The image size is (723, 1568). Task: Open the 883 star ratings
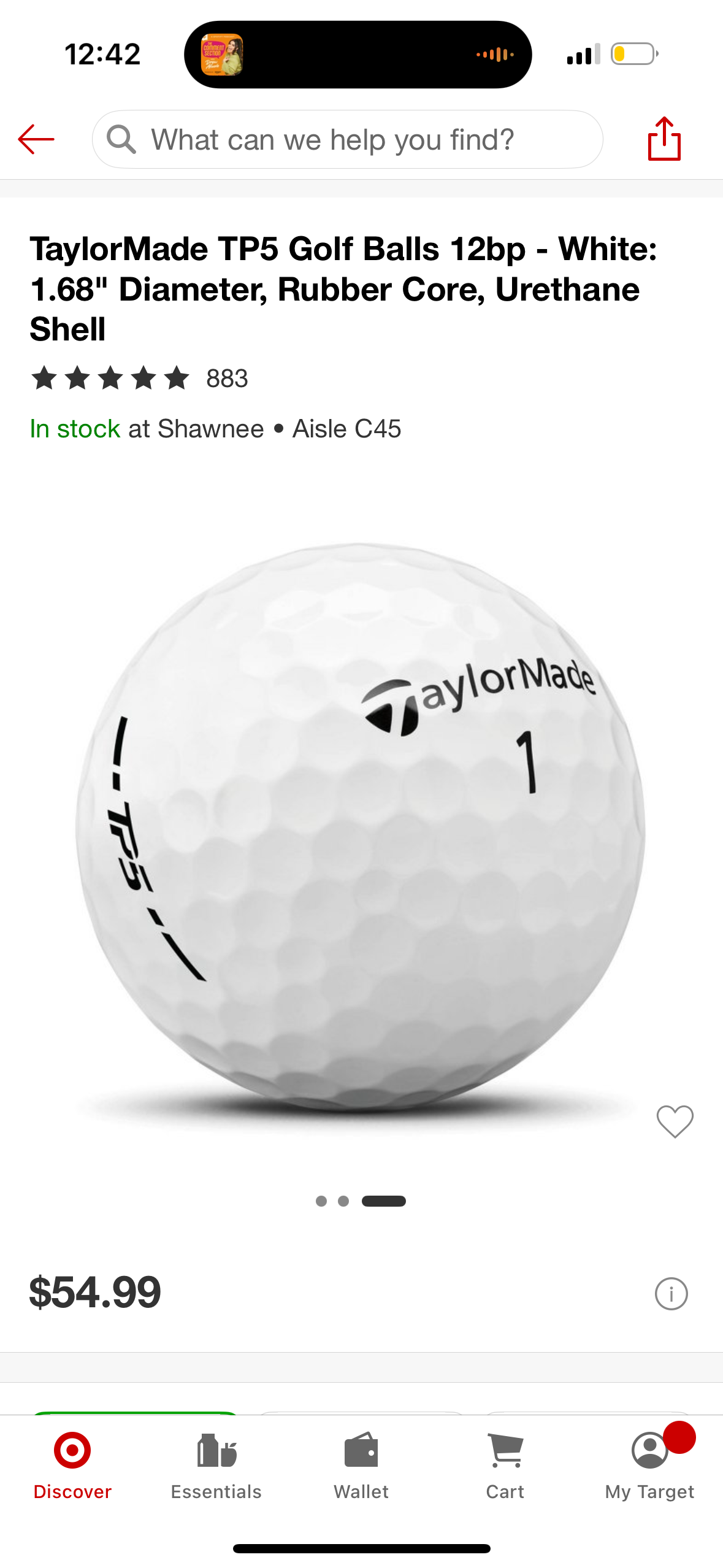[x=140, y=378]
